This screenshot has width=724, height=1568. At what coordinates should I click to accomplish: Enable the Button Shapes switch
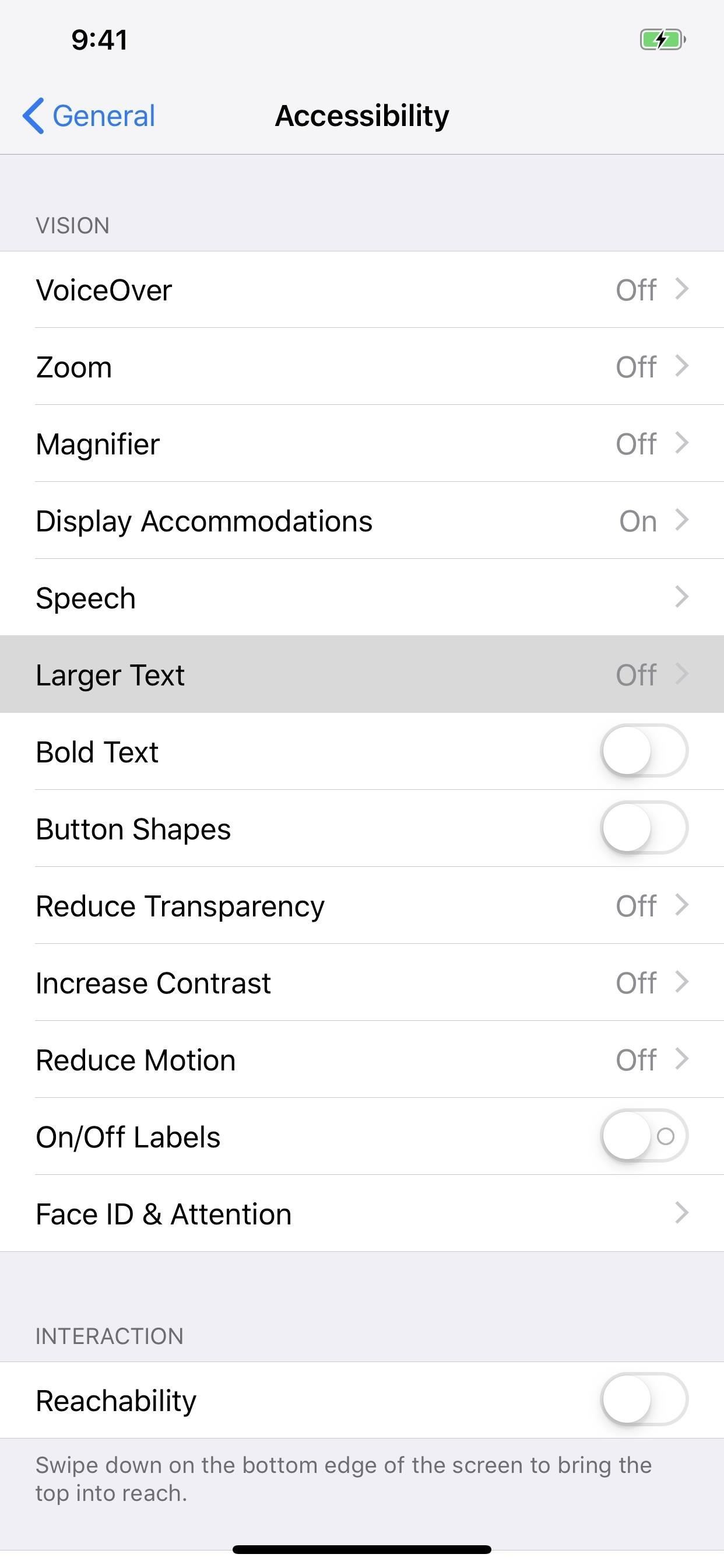[x=644, y=828]
